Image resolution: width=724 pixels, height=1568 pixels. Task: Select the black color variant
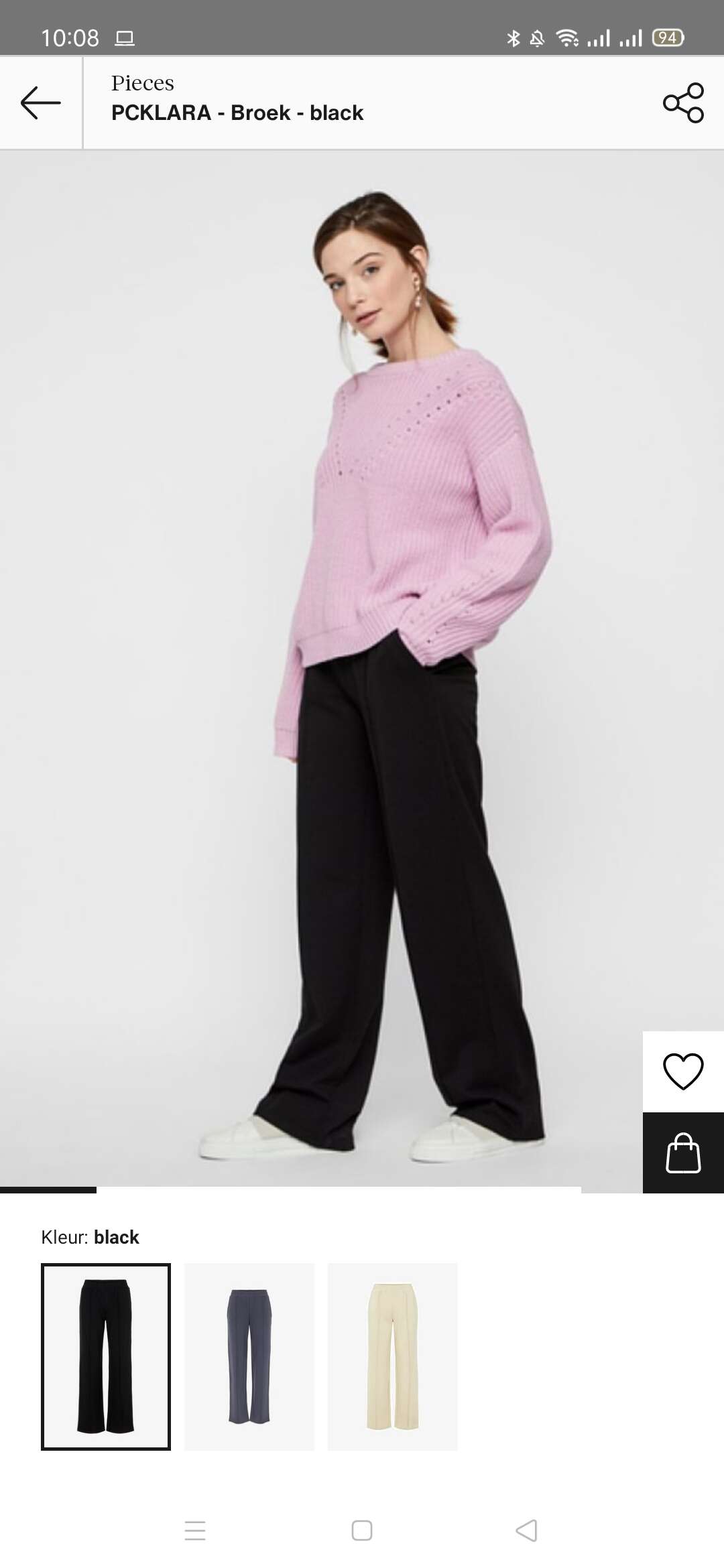click(106, 1357)
